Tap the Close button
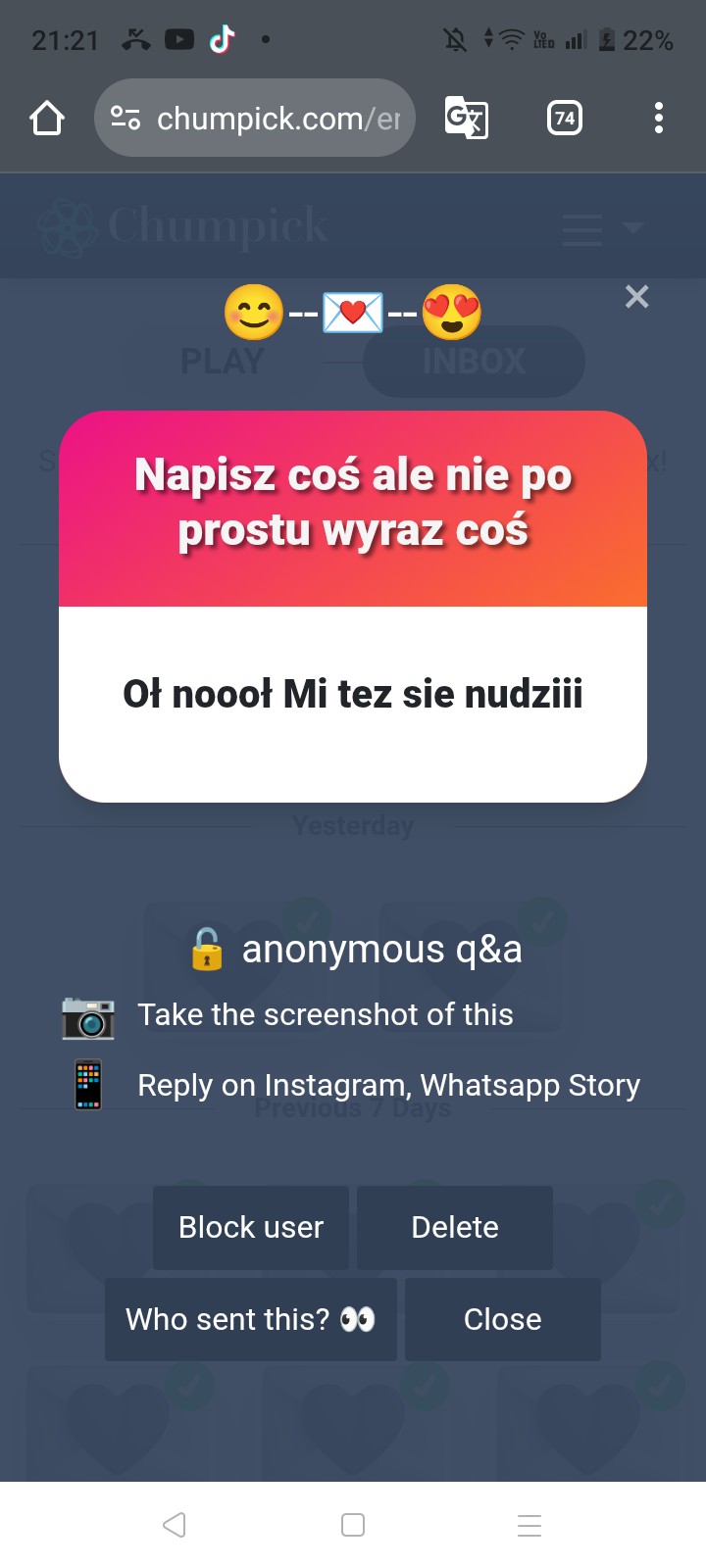Image resolution: width=706 pixels, height=1568 pixels. 502,1319
